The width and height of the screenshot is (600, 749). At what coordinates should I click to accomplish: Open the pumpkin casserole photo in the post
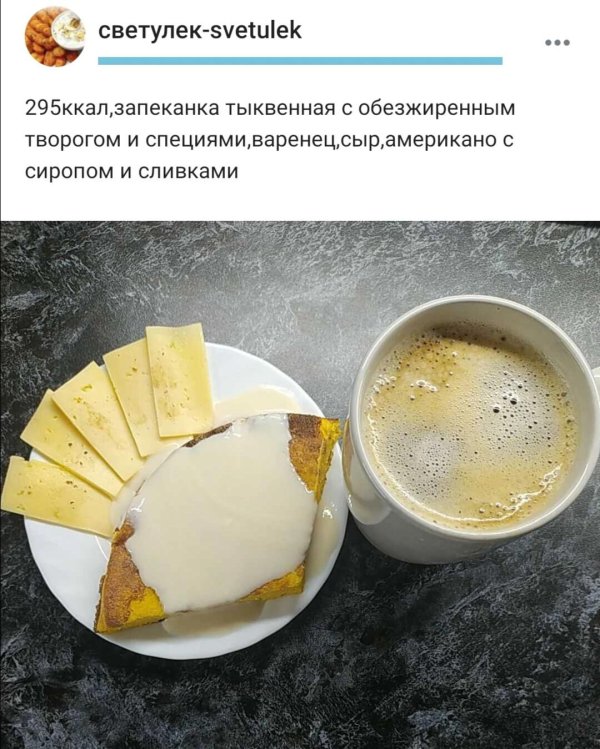tap(300, 485)
